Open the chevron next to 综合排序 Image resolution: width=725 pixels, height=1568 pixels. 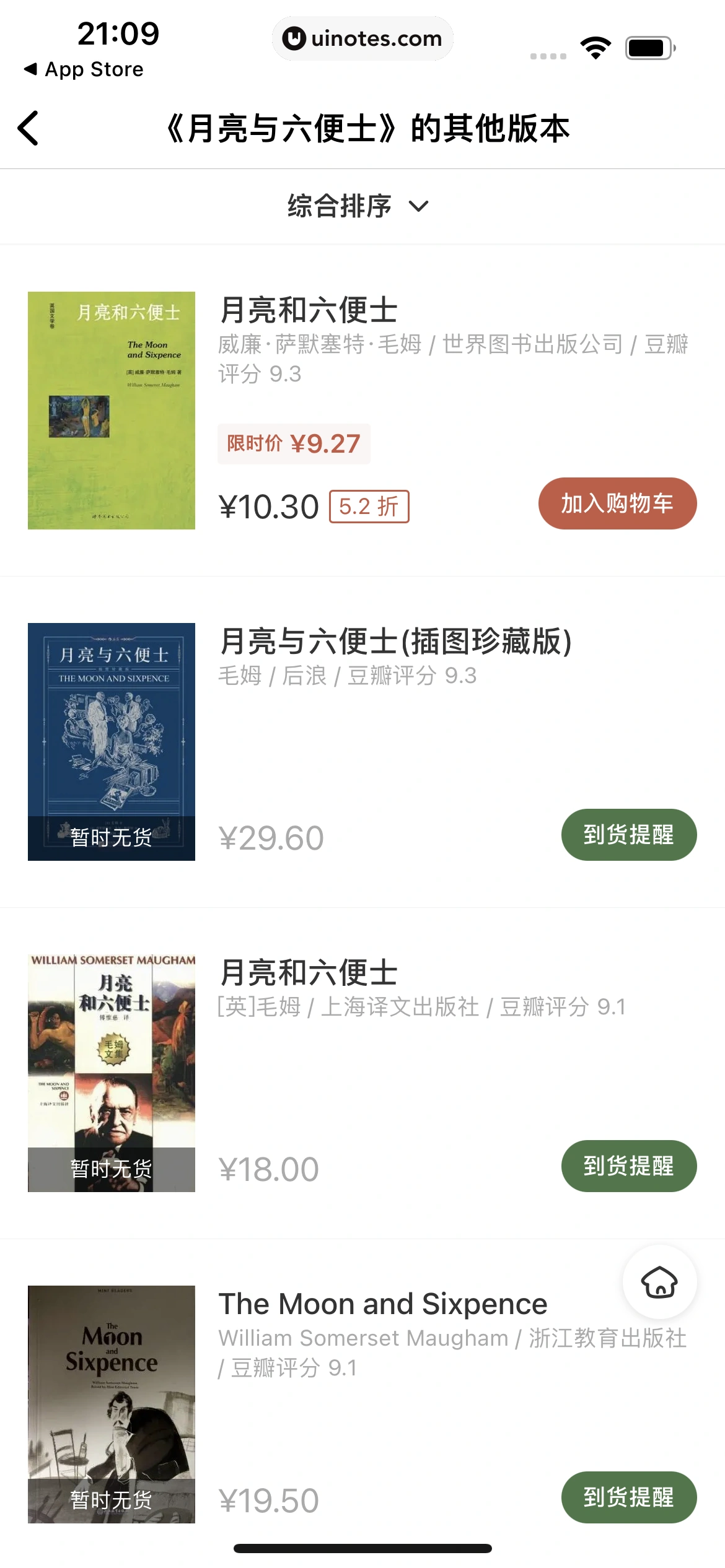coord(418,207)
